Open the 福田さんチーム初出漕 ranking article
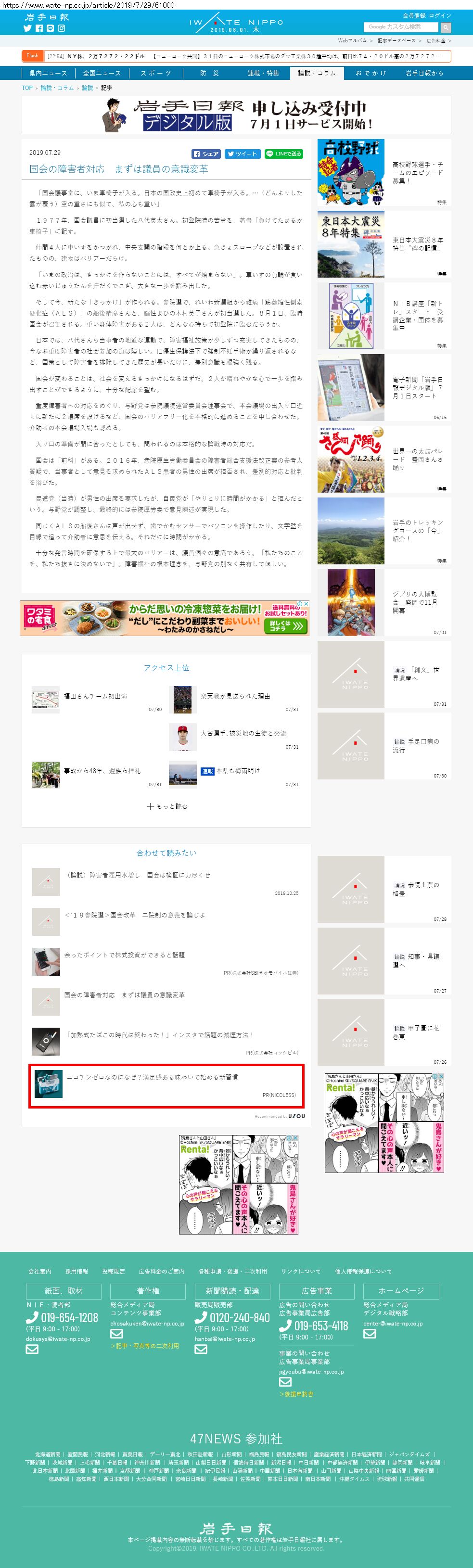 [95, 696]
